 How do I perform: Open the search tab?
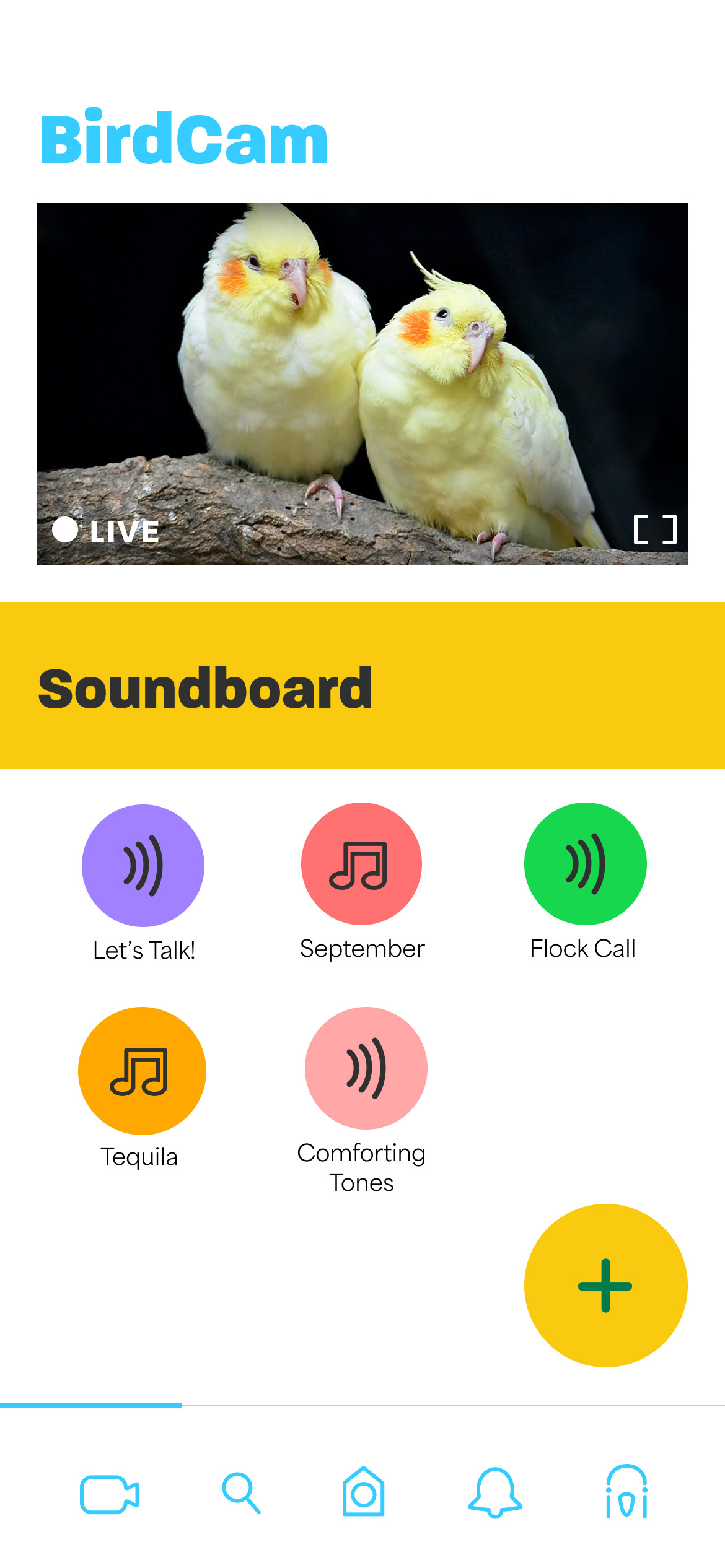click(241, 1494)
